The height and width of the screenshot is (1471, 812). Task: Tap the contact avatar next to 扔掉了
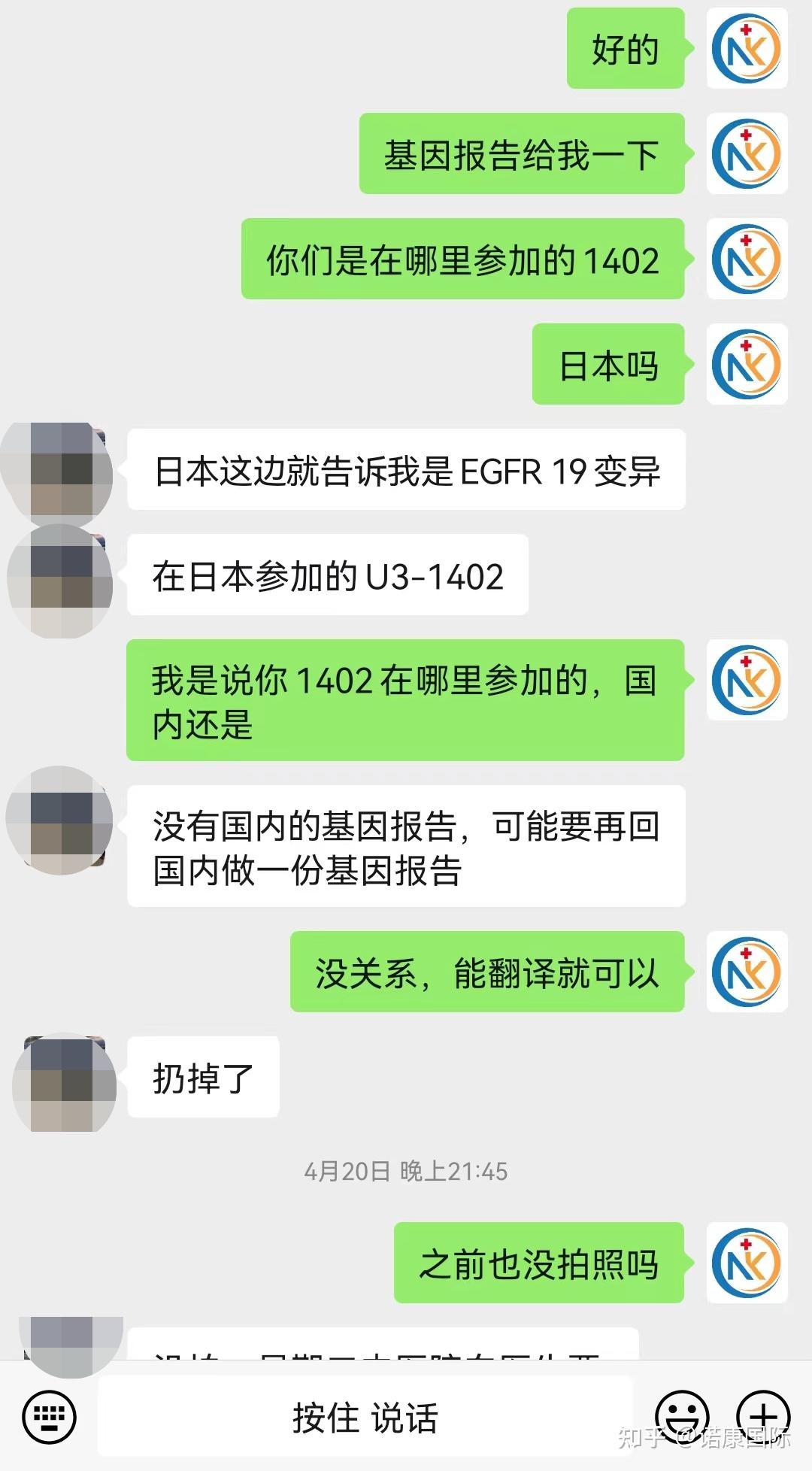pyautogui.click(x=62, y=1077)
